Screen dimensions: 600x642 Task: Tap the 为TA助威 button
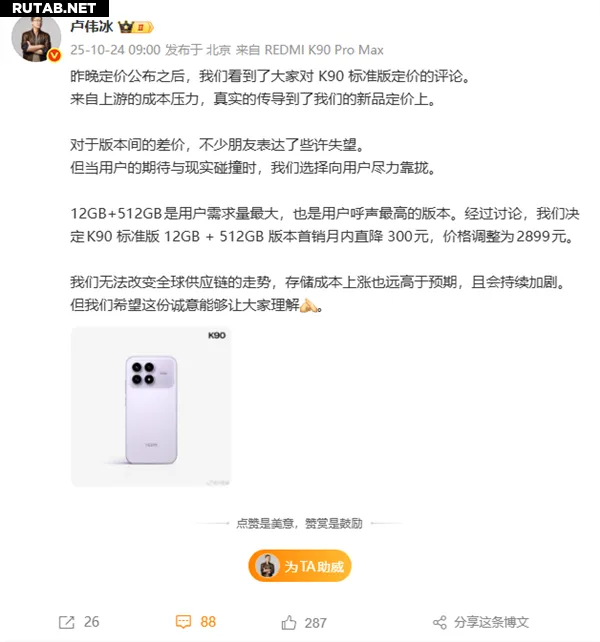(x=300, y=566)
